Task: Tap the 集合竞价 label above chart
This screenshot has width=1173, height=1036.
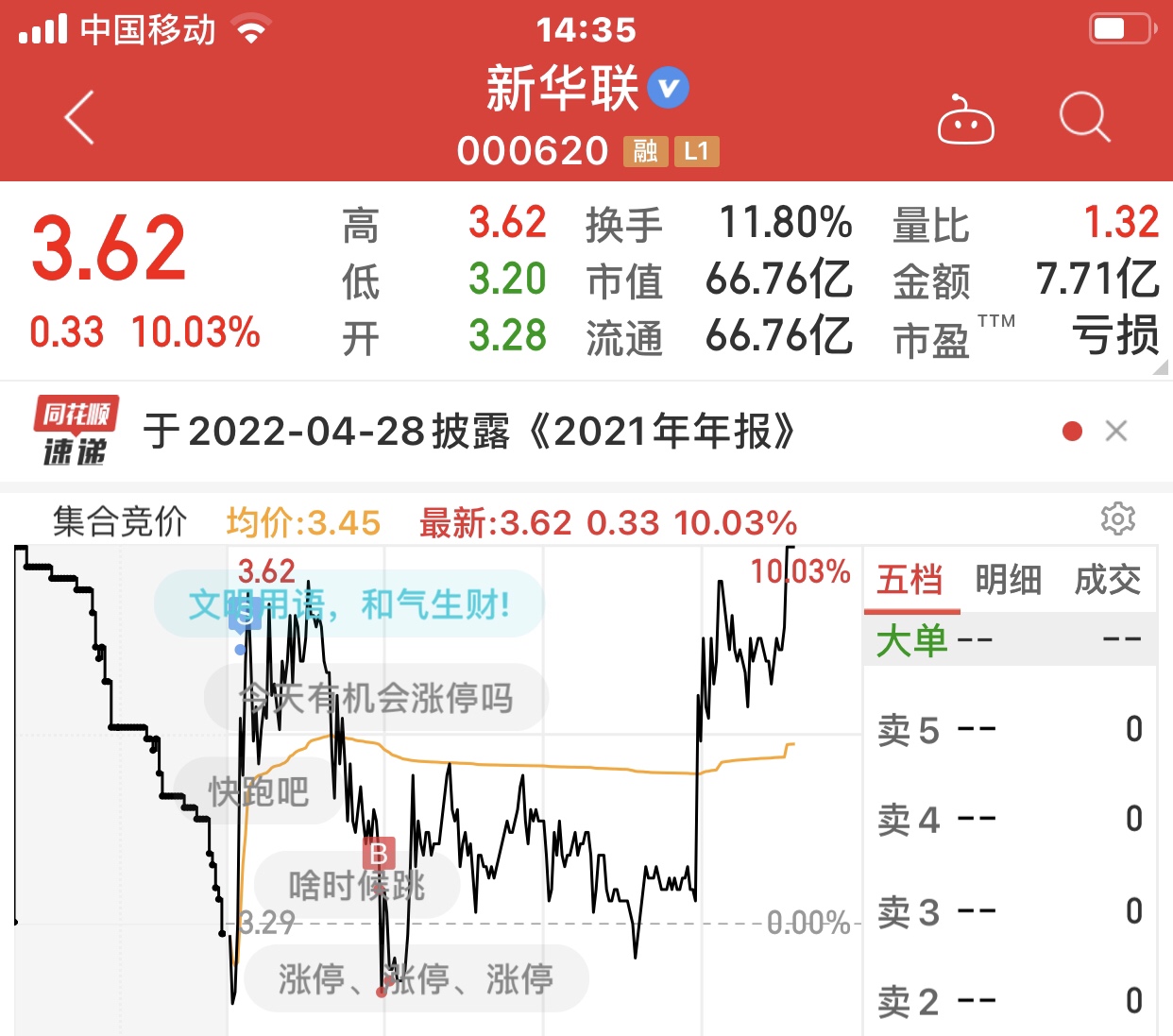Action: pyautogui.click(x=120, y=521)
